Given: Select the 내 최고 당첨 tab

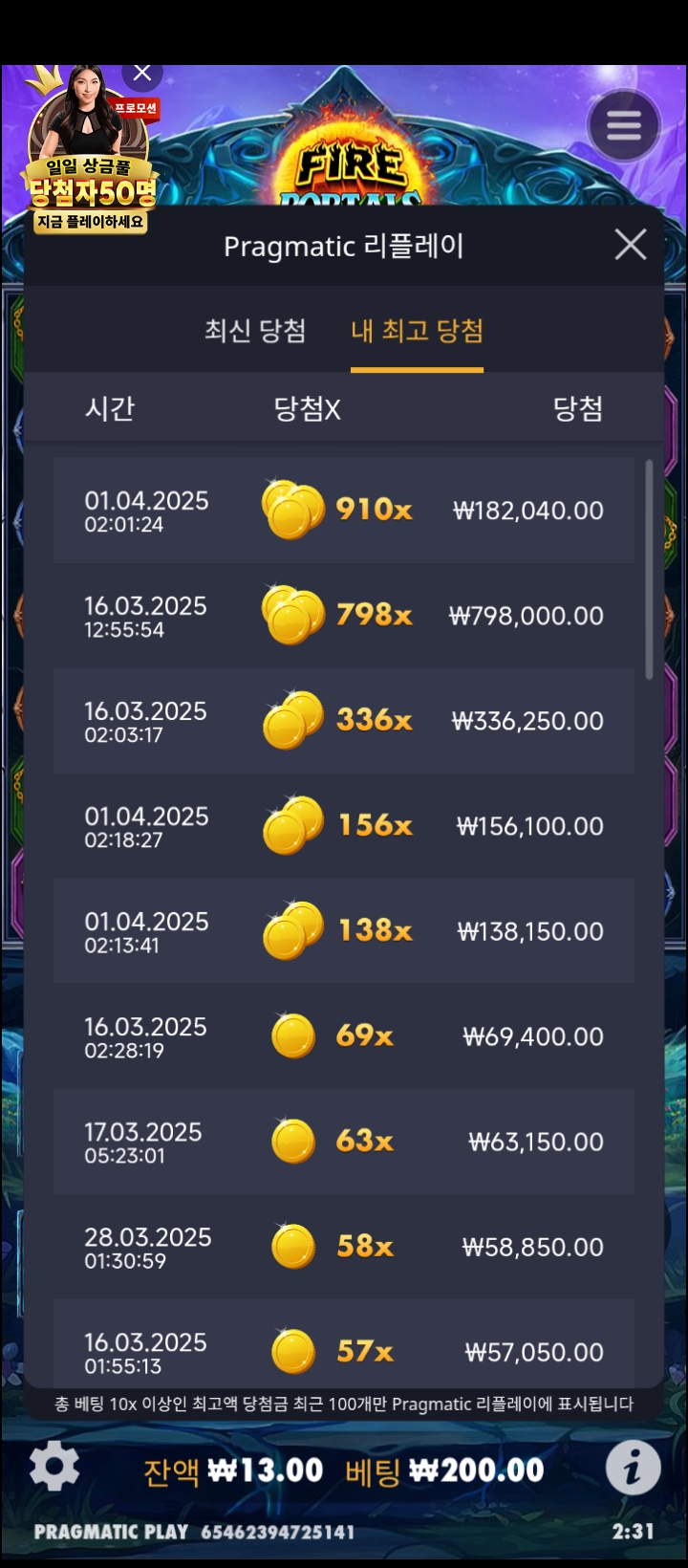Looking at the screenshot, I should pyautogui.click(x=417, y=332).
